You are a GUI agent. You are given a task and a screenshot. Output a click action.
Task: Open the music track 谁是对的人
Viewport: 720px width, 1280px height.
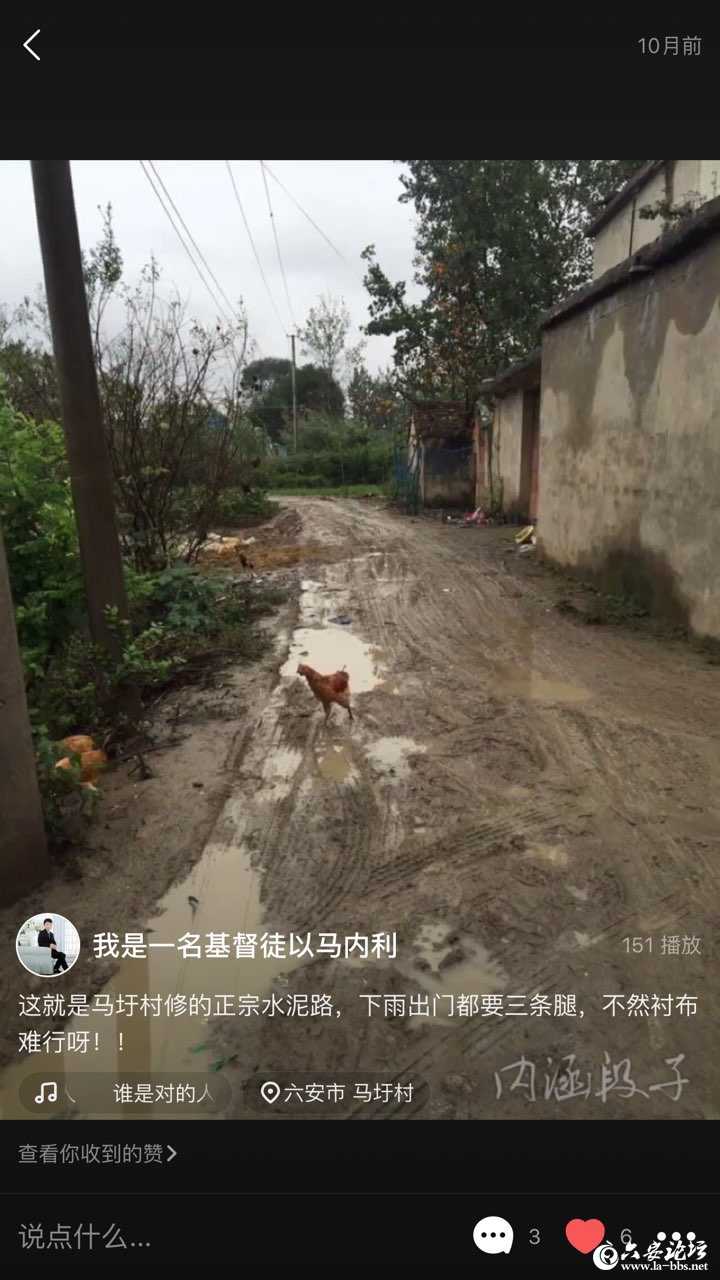click(125, 1093)
